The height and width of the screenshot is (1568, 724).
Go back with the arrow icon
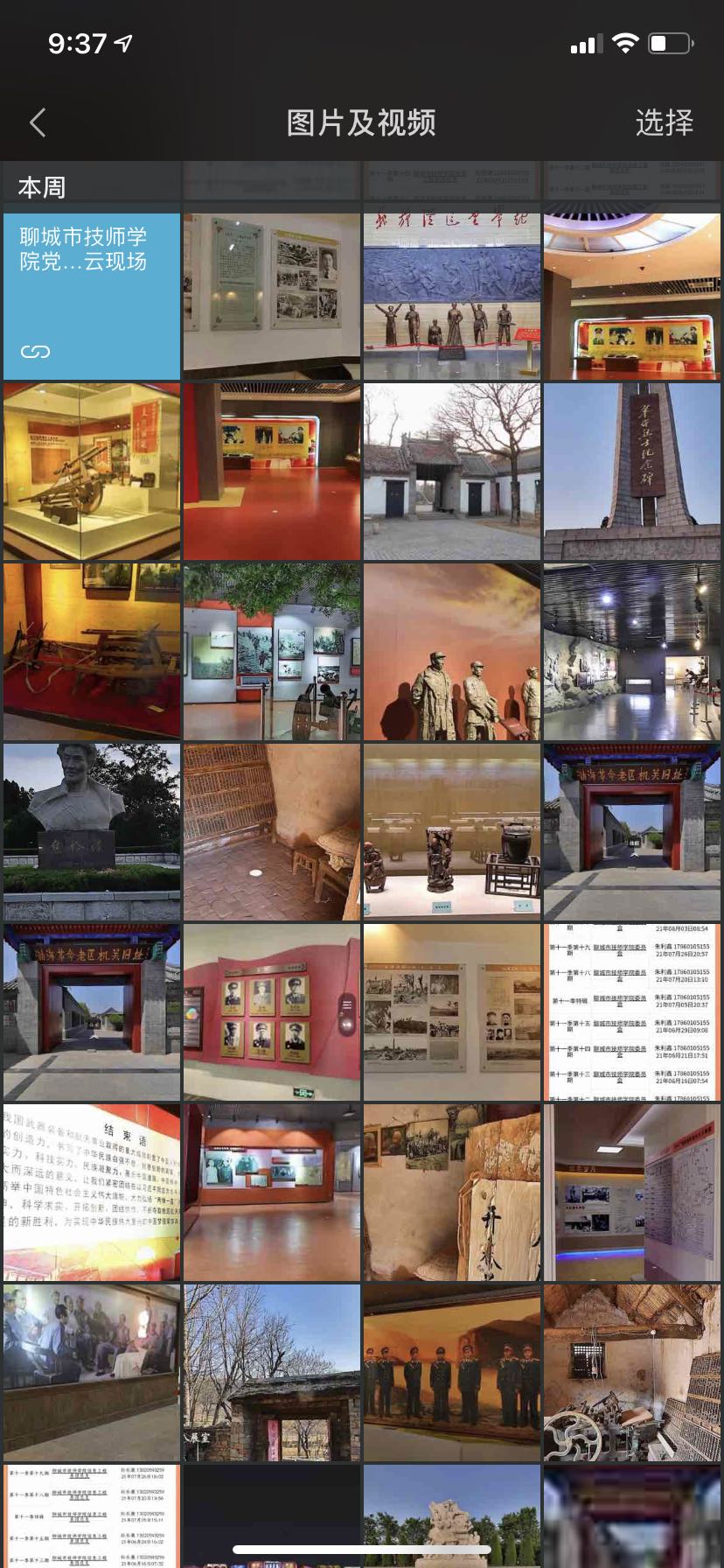(38, 122)
